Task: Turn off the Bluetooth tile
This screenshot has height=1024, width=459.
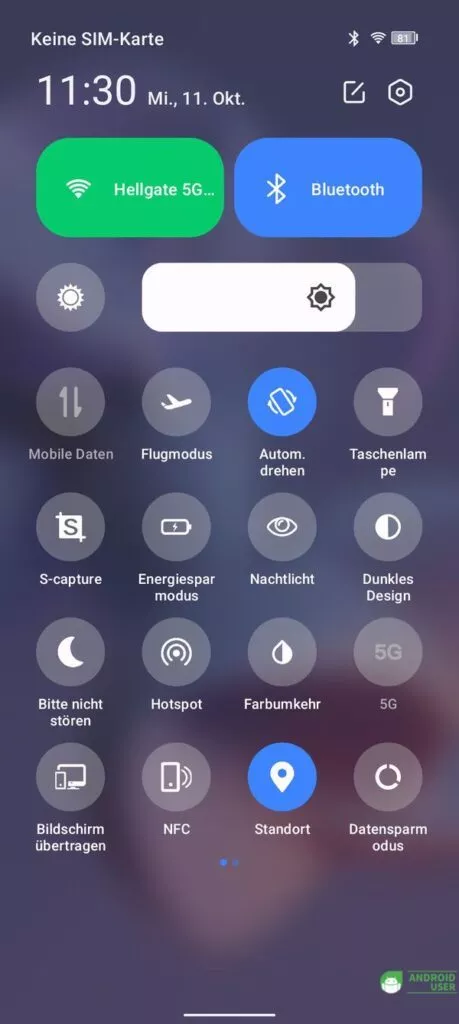Action: [328, 187]
